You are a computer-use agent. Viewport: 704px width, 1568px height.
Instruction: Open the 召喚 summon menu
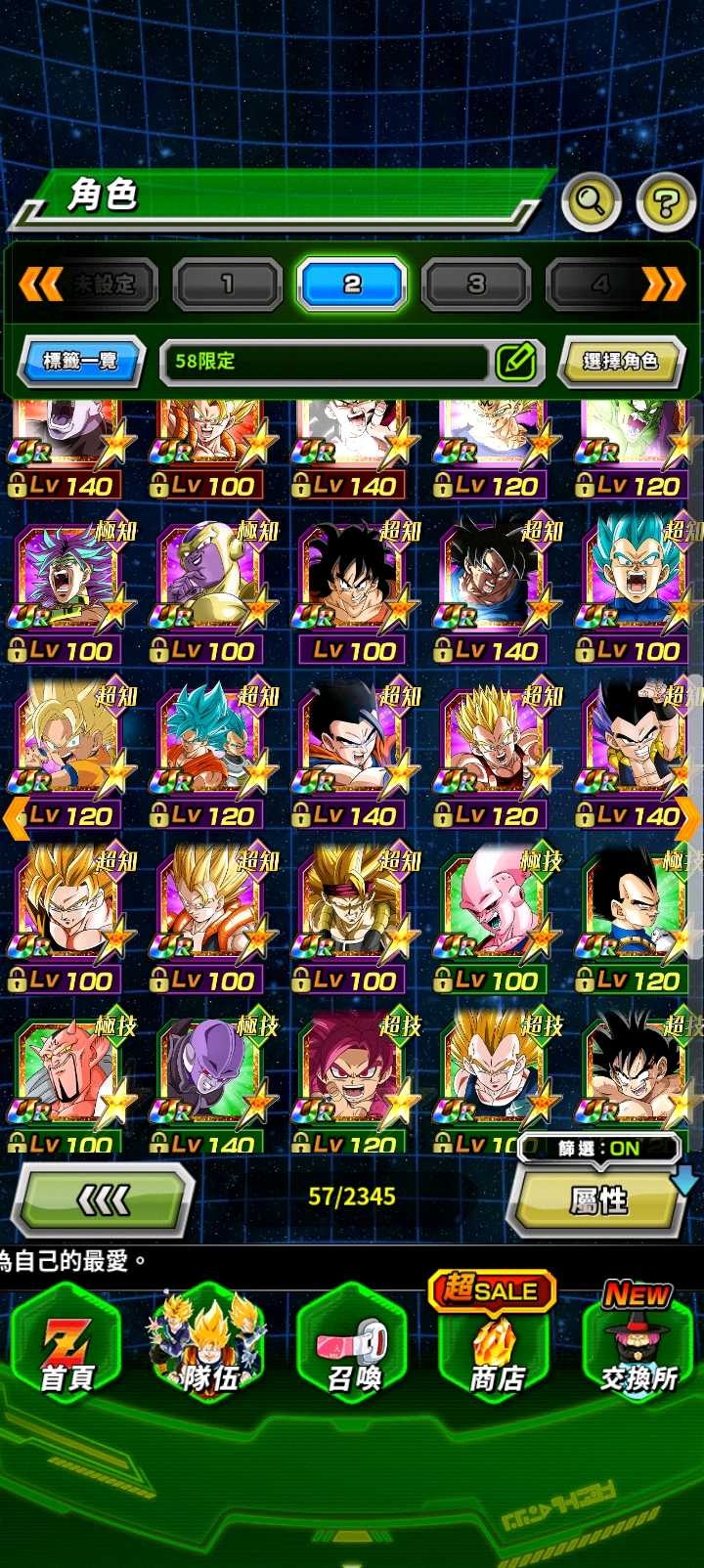(x=352, y=1349)
